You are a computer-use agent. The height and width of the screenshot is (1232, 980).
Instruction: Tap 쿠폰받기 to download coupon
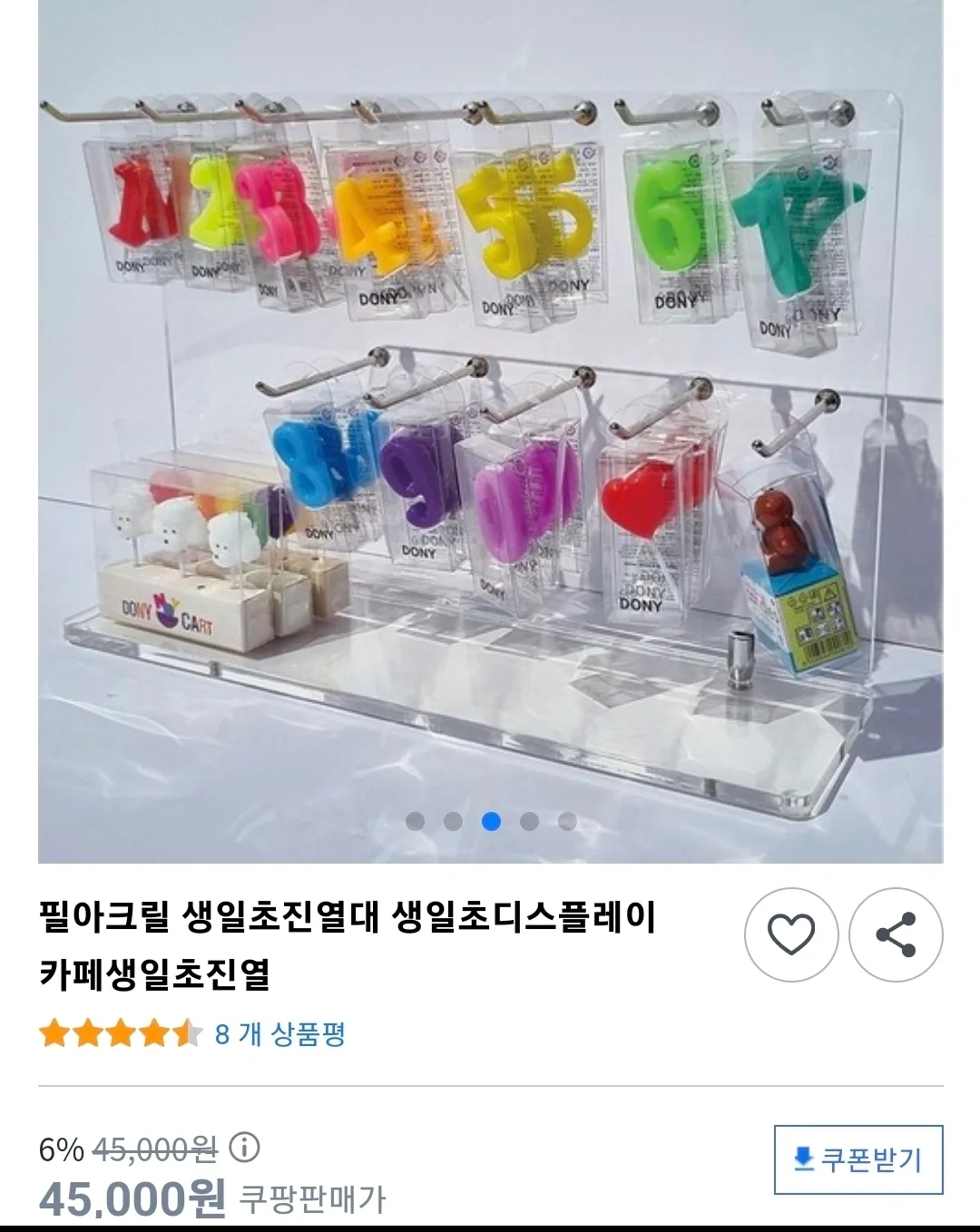pos(857,1159)
